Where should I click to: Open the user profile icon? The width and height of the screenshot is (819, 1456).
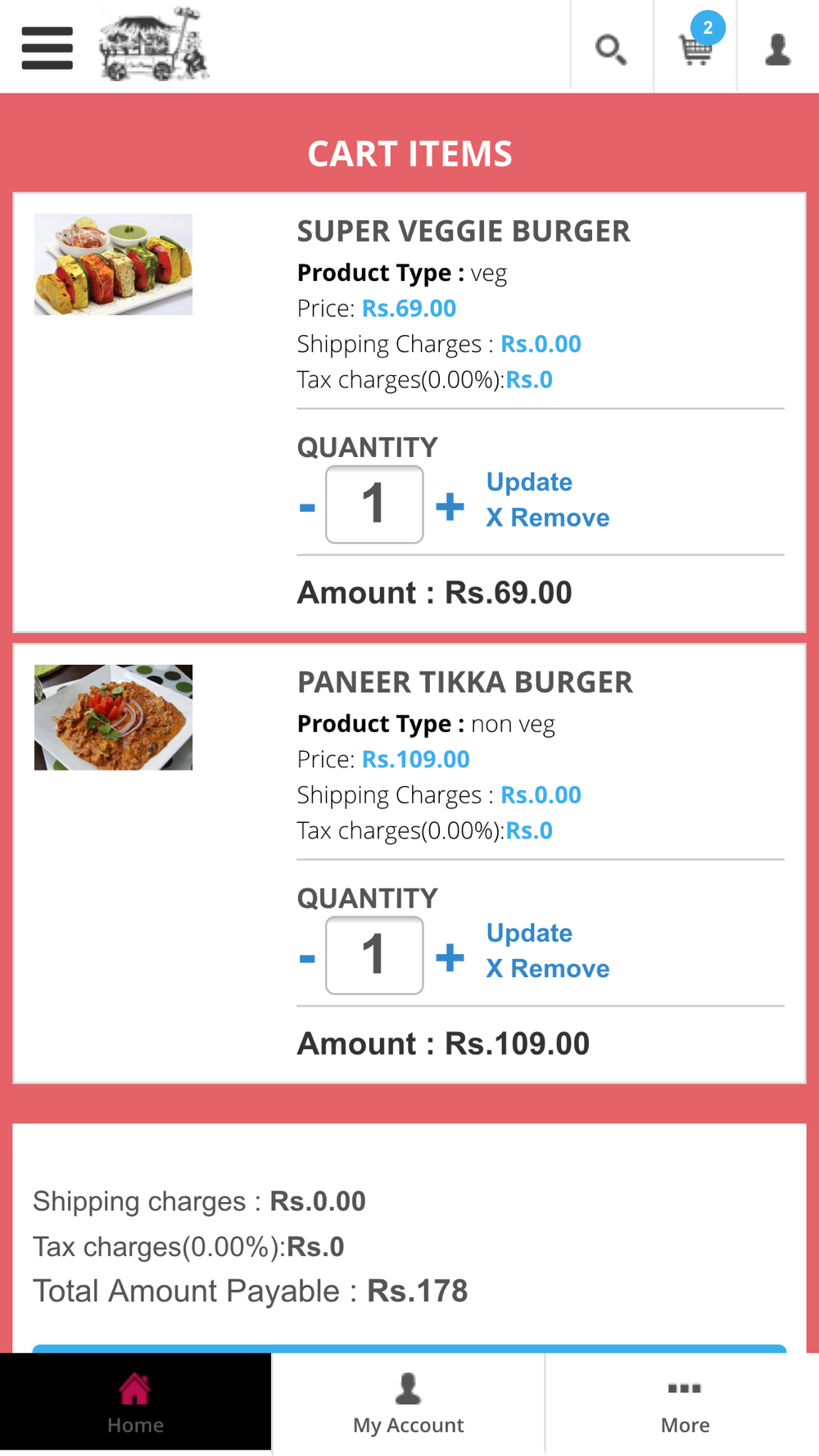777,49
